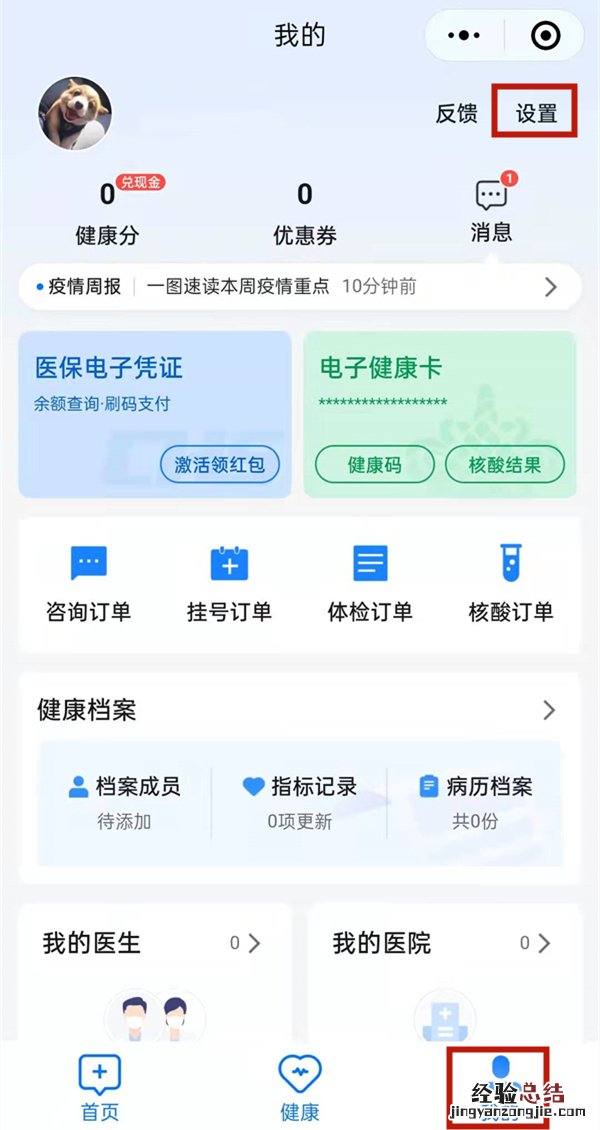Screen dimensions: 600x1130
Task: Open 优惠券 coupons
Action: 305,214
